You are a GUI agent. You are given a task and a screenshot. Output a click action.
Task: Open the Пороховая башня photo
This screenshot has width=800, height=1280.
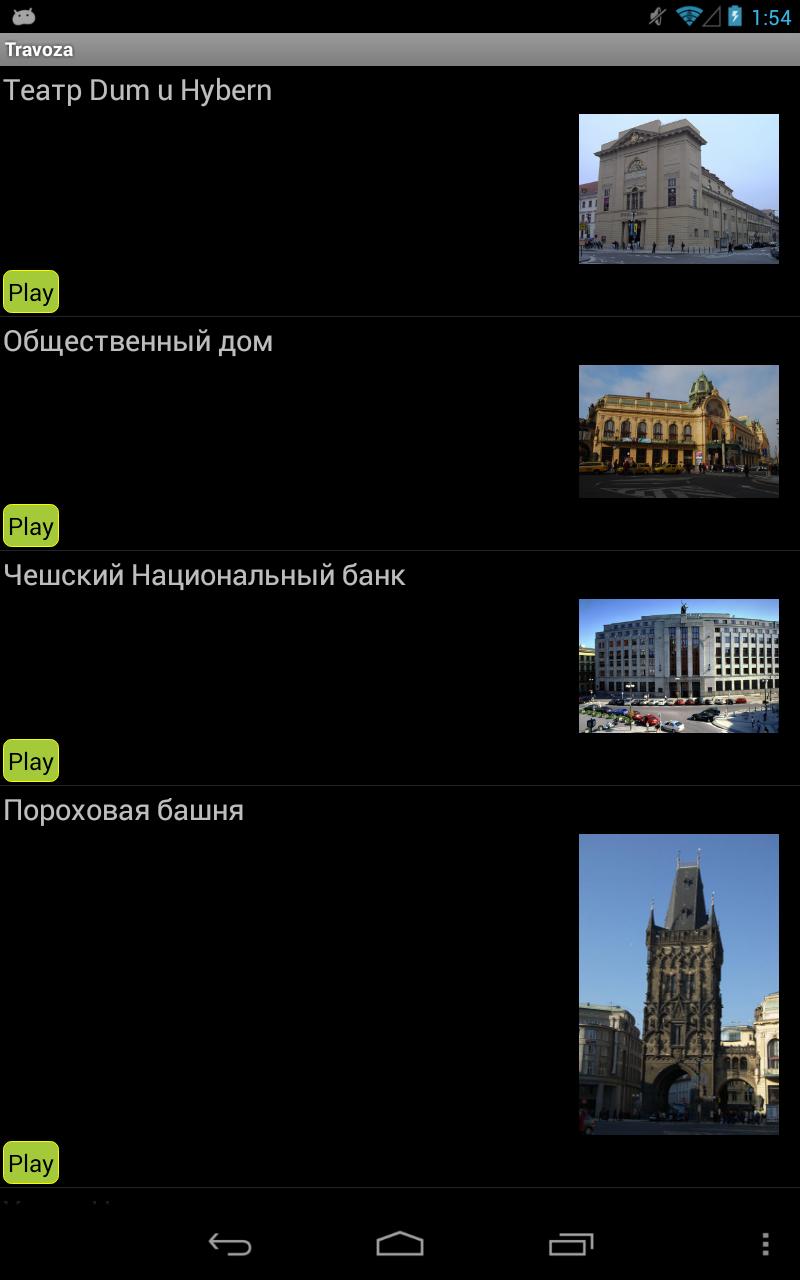[x=678, y=984]
